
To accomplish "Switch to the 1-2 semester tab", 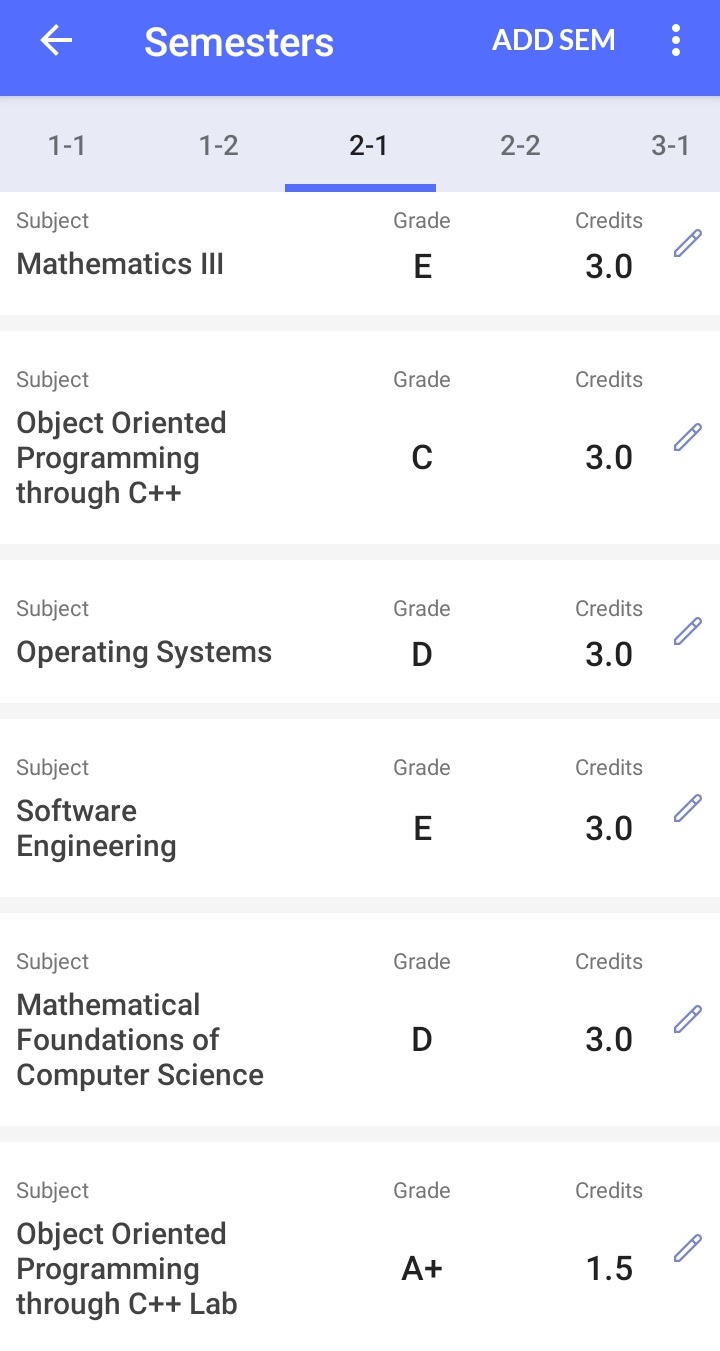I will coord(218,145).
